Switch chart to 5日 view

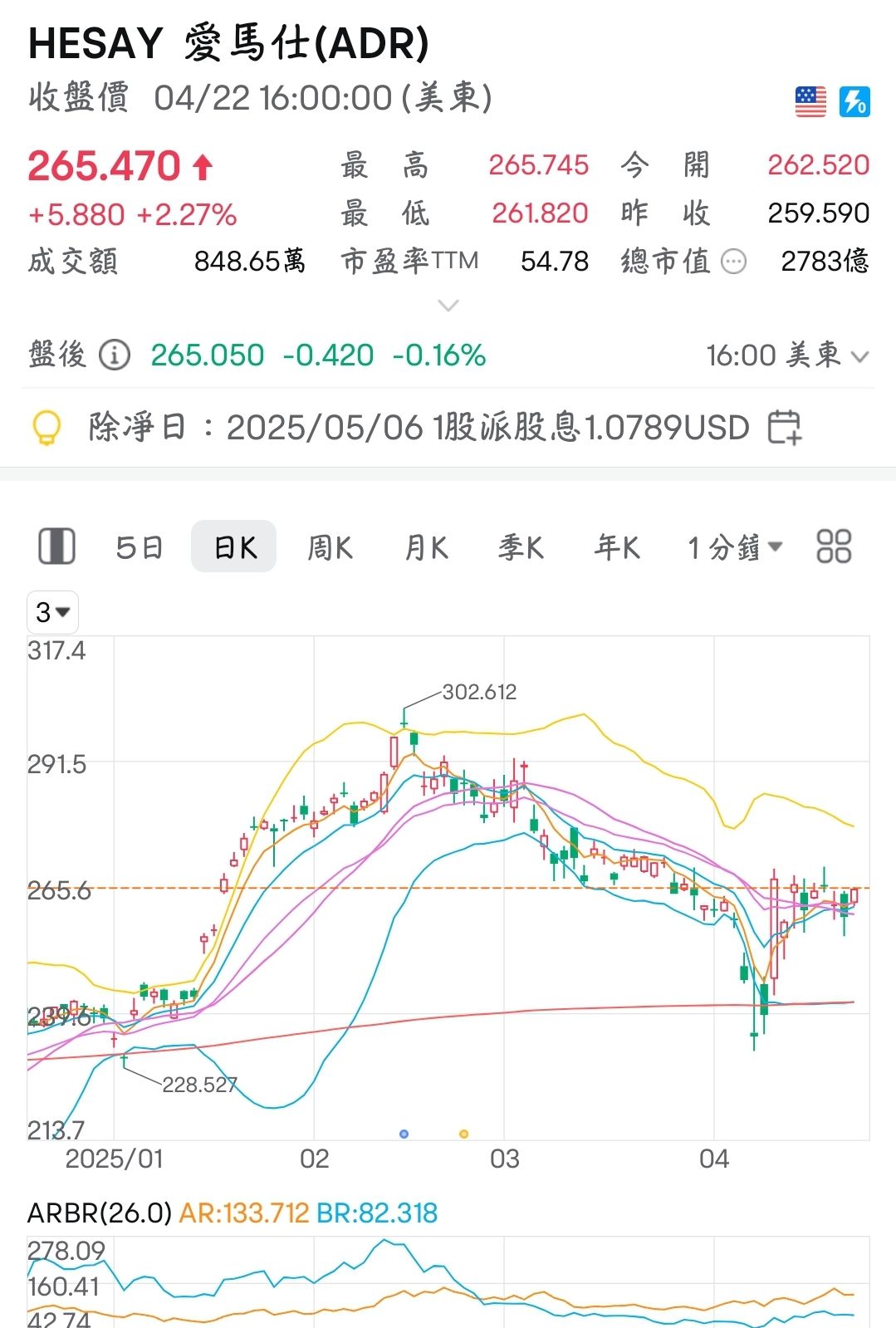(139, 547)
